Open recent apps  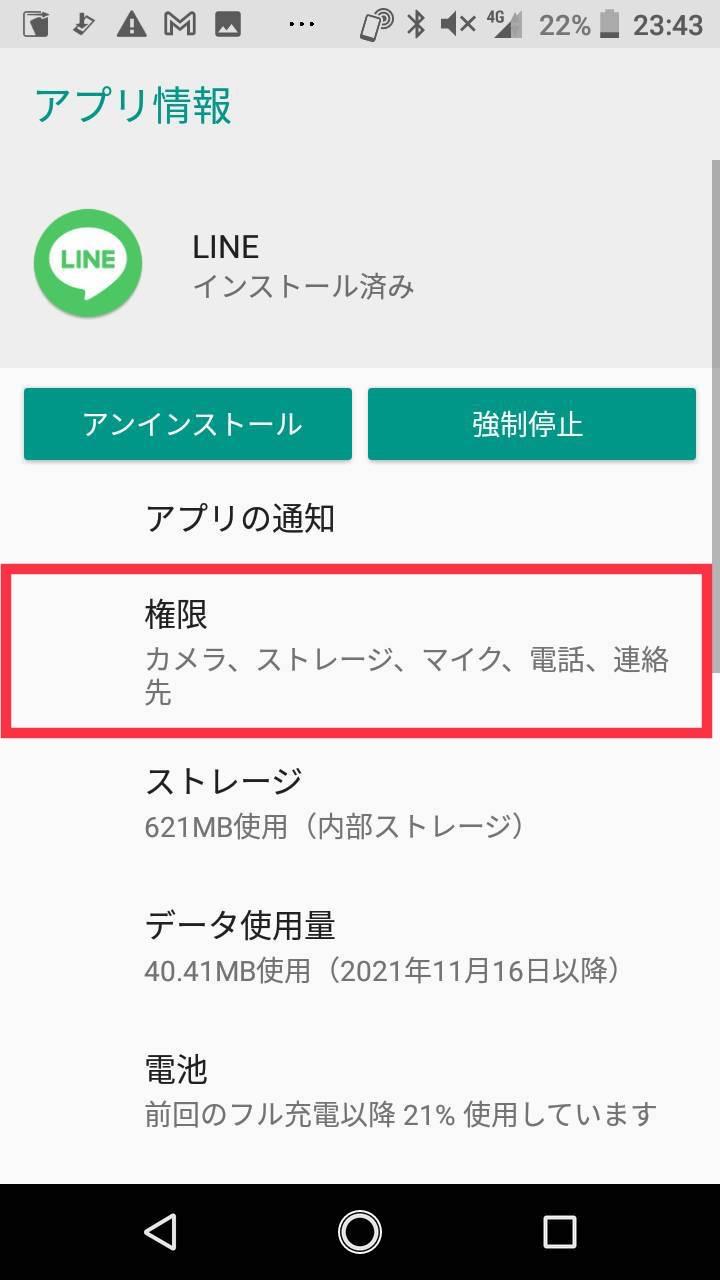560,1232
